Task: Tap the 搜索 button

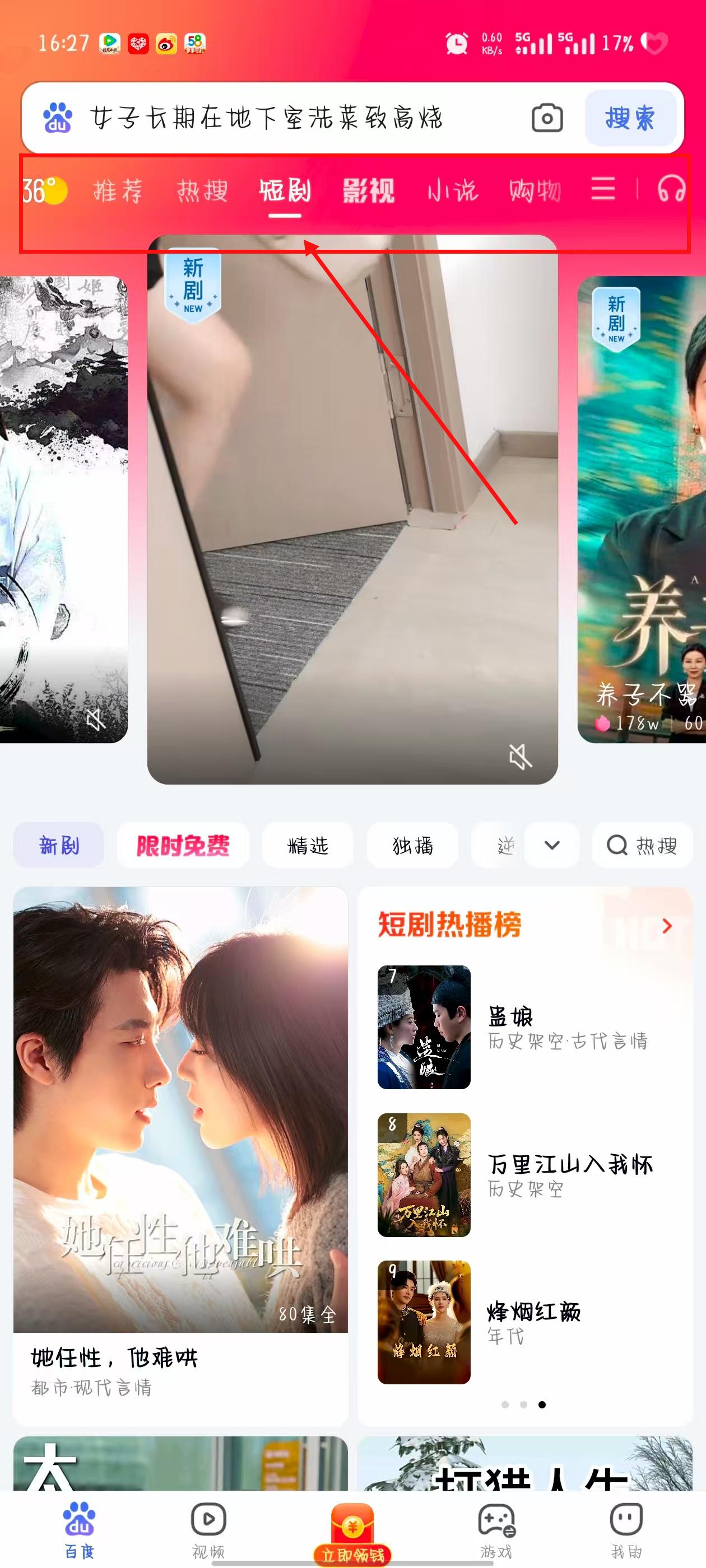Action: point(630,118)
